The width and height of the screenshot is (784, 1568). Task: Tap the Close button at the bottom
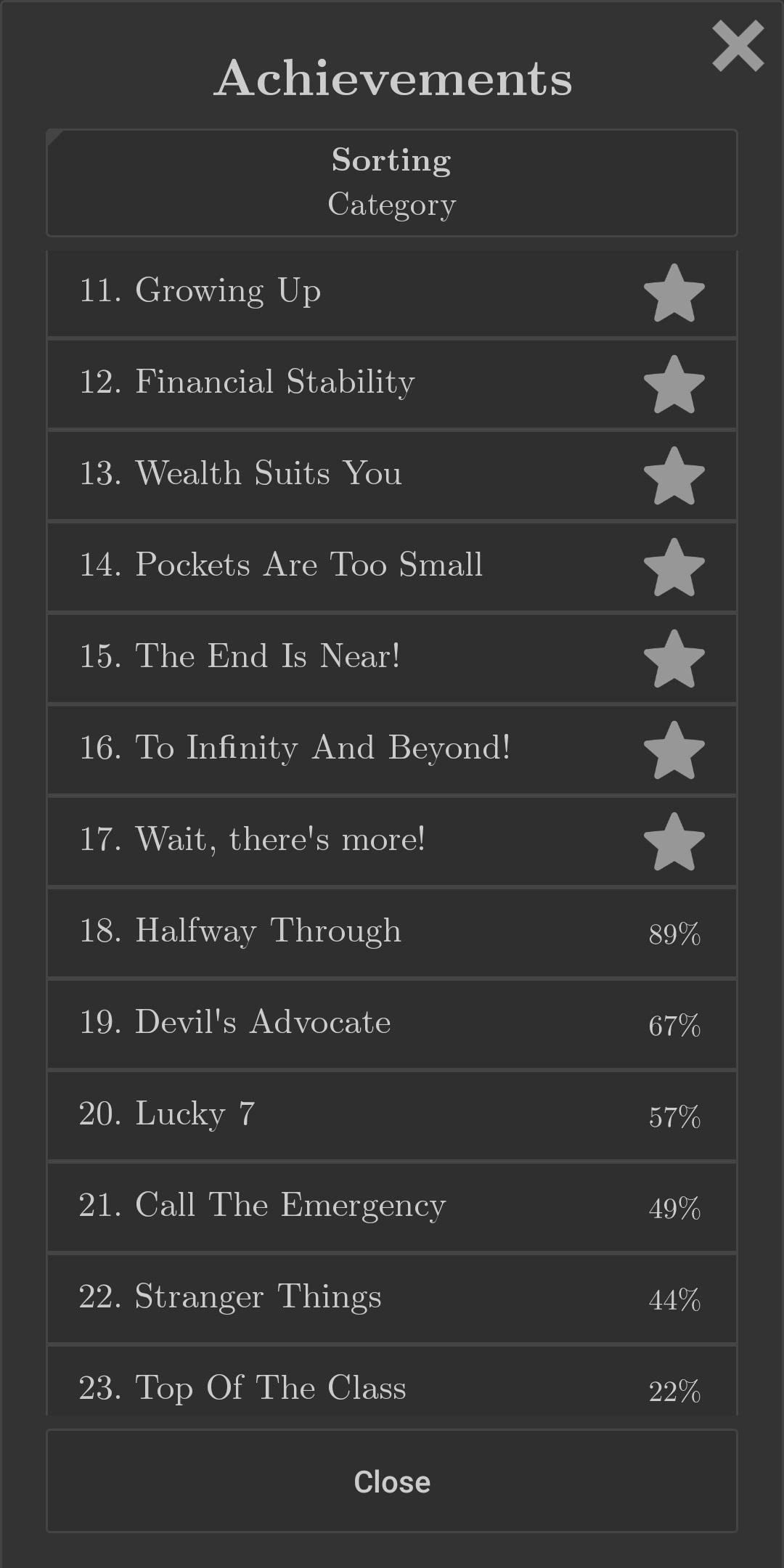coord(392,1482)
